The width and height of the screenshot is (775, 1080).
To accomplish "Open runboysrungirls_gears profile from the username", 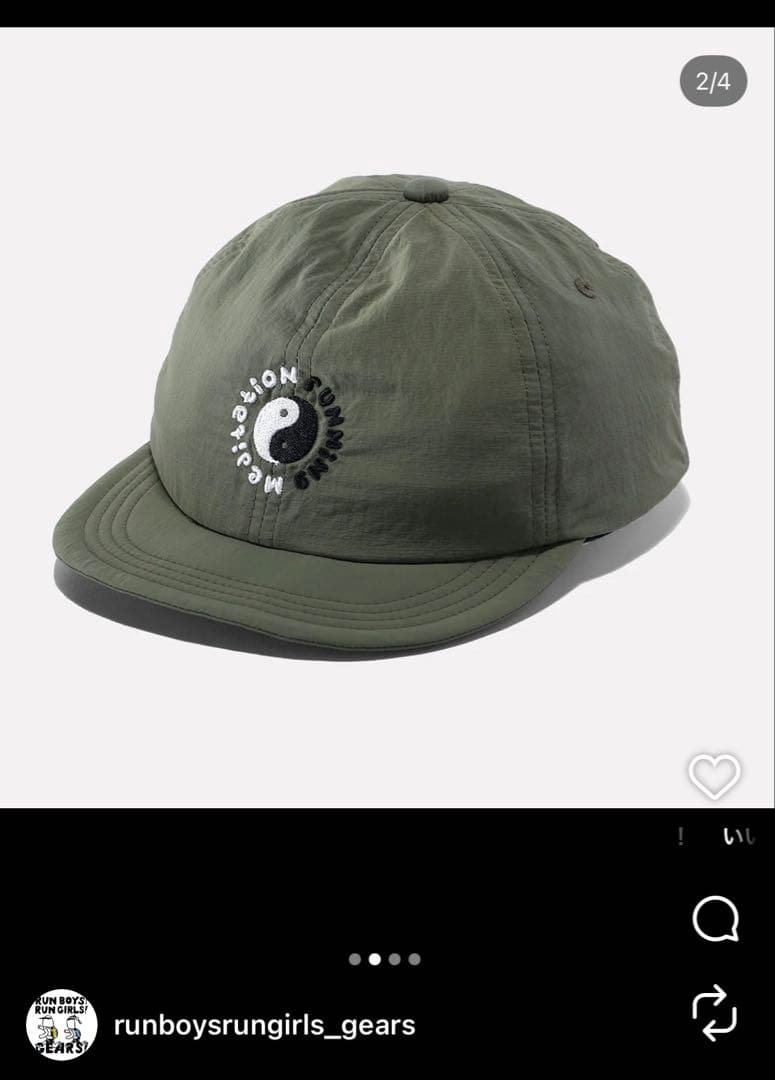I will click(264, 1024).
